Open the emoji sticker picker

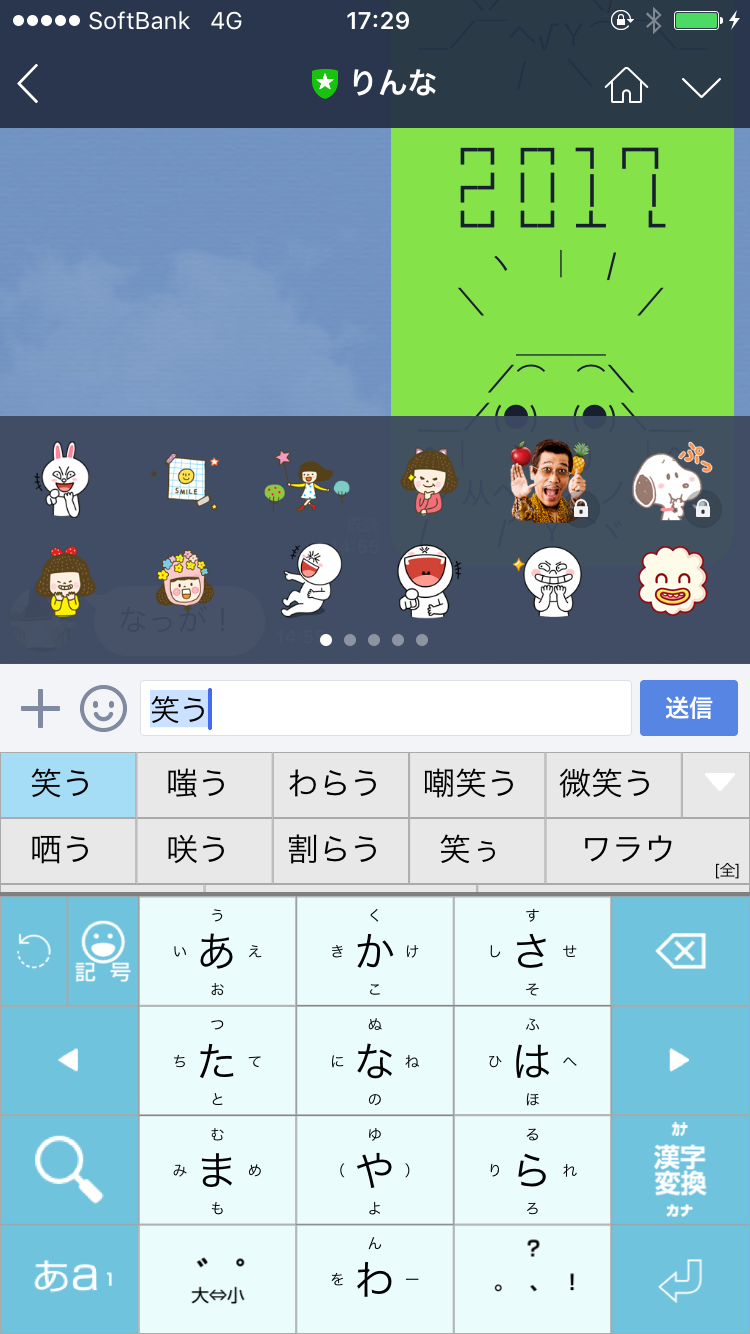103,709
